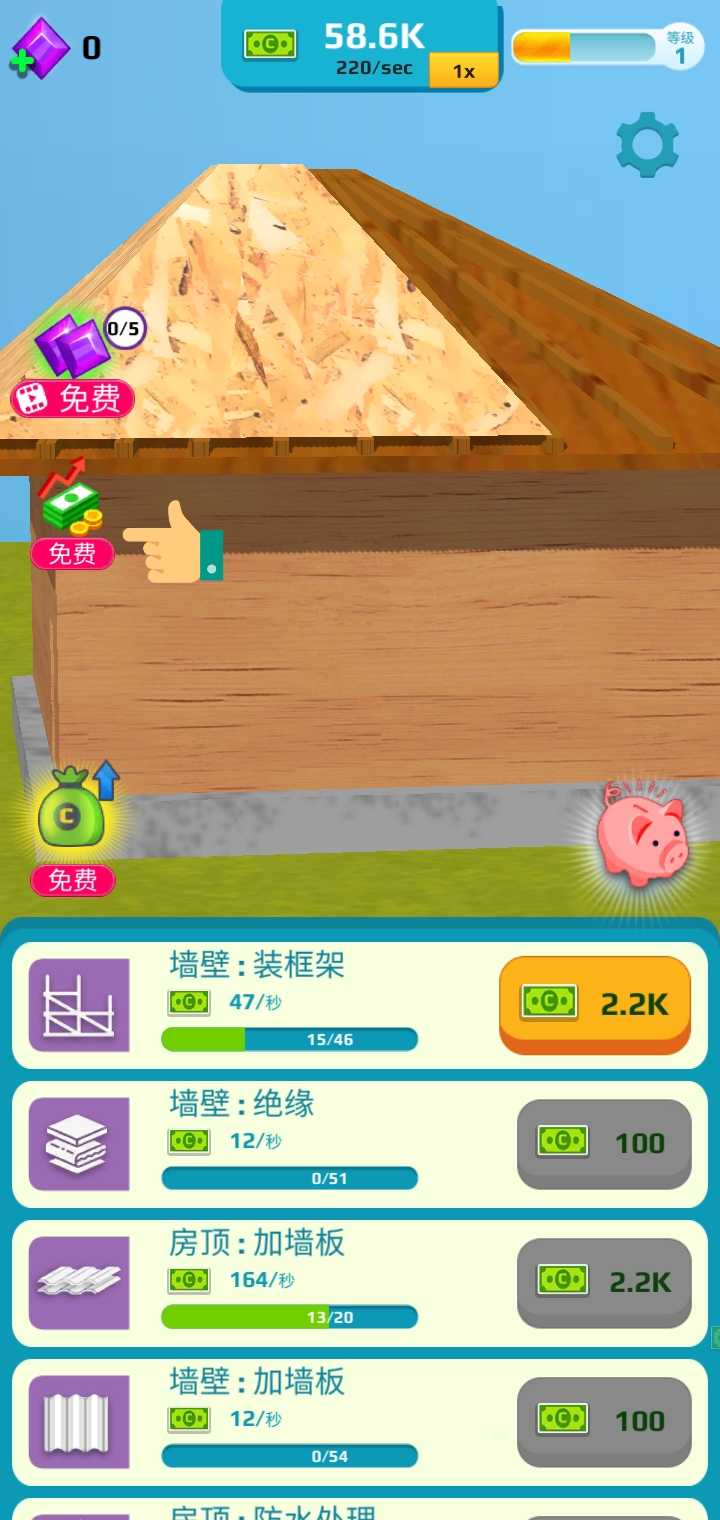Upgrade 房顶:加墙板 for 2.2K

tap(604, 1281)
